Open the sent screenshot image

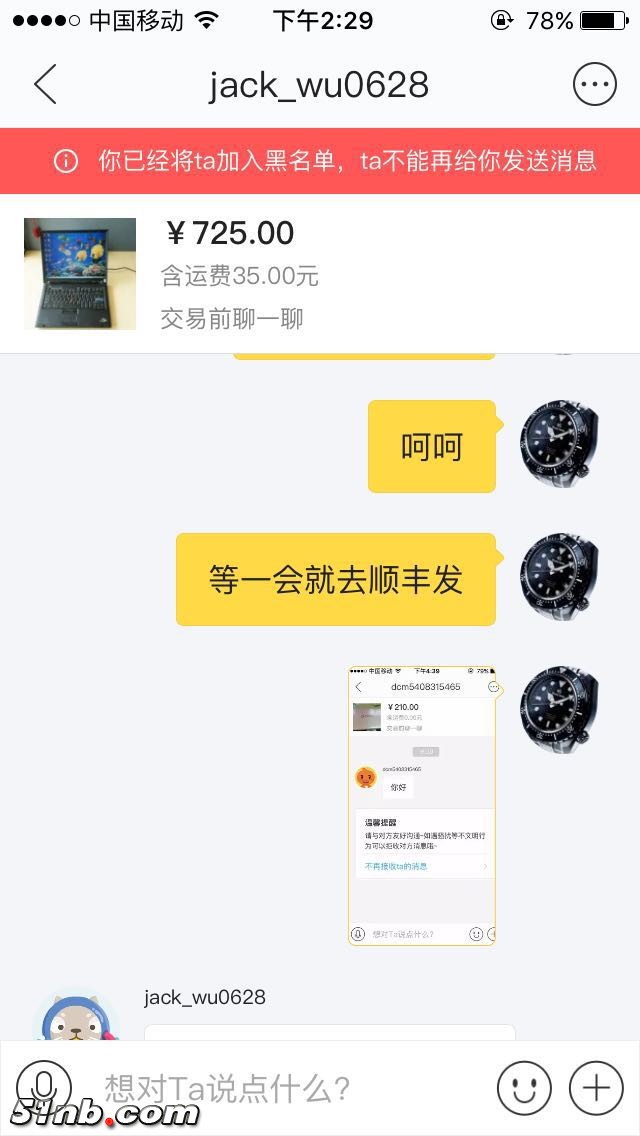click(x=422, y=805)
